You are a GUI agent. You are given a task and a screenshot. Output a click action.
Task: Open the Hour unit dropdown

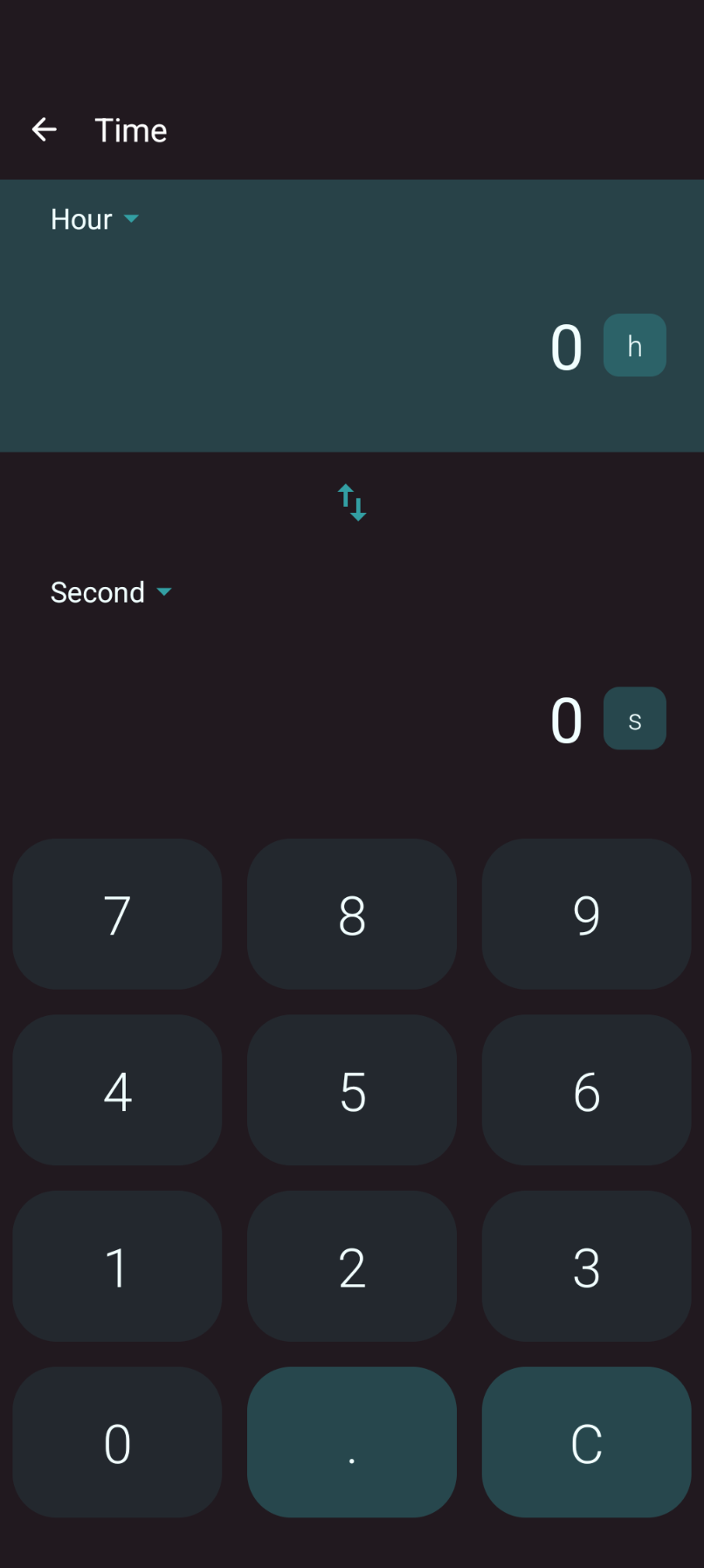92,219
